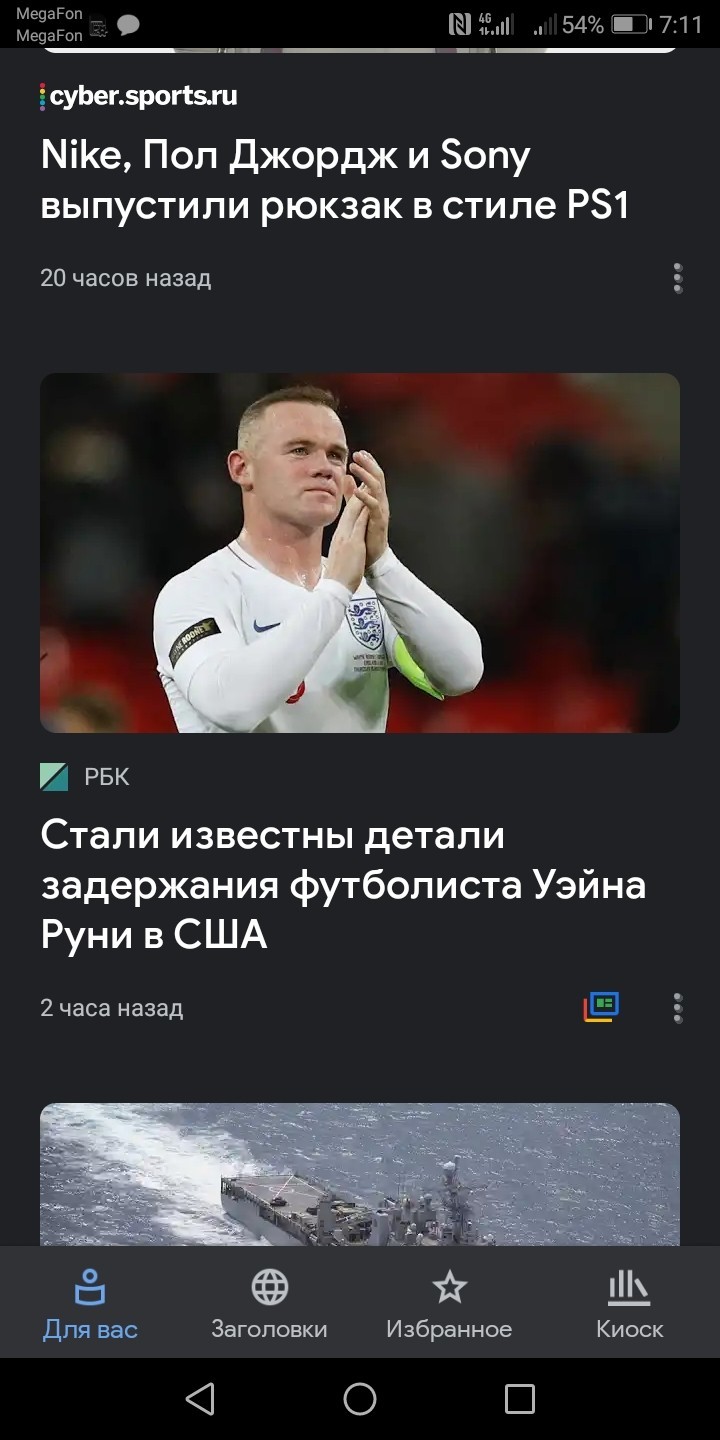
Task: View full coverage of Wayne Rooney story
Action: [601, 1007]
